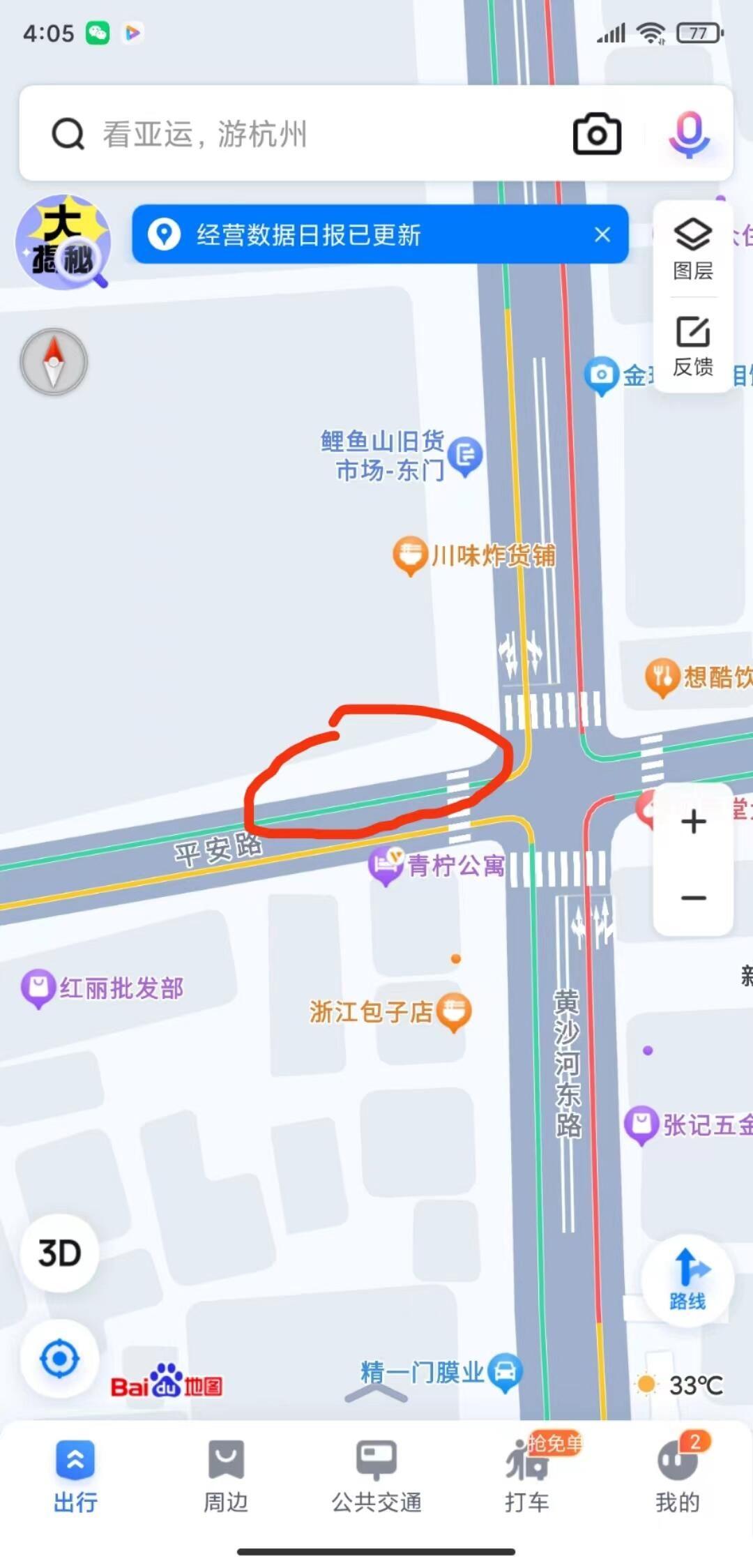Dismiss the 经营数据日报已更新 banner
The image size is (753, 1568).
point(602,234)
